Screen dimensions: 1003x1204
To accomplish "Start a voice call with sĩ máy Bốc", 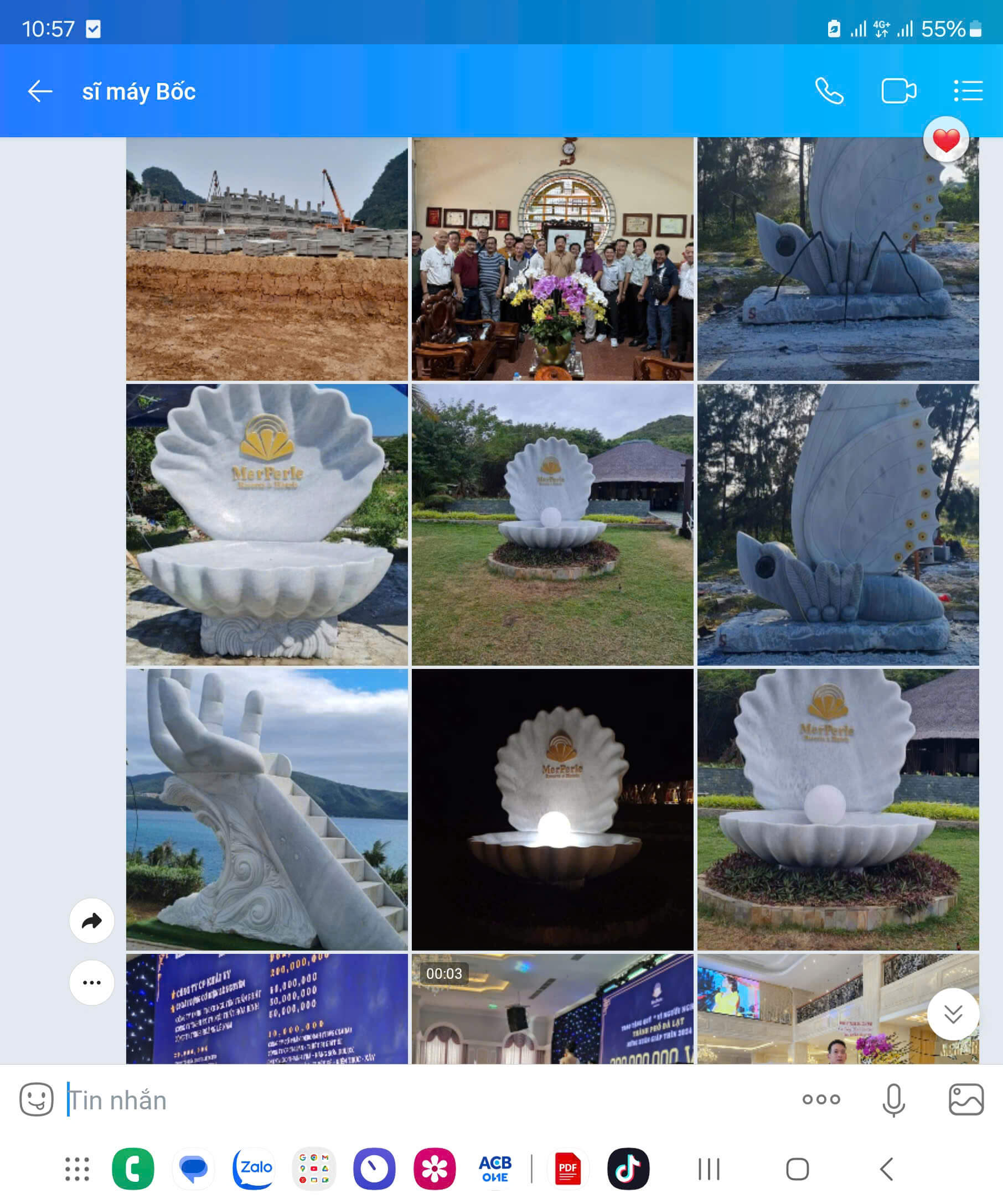I will pos(829,91).
